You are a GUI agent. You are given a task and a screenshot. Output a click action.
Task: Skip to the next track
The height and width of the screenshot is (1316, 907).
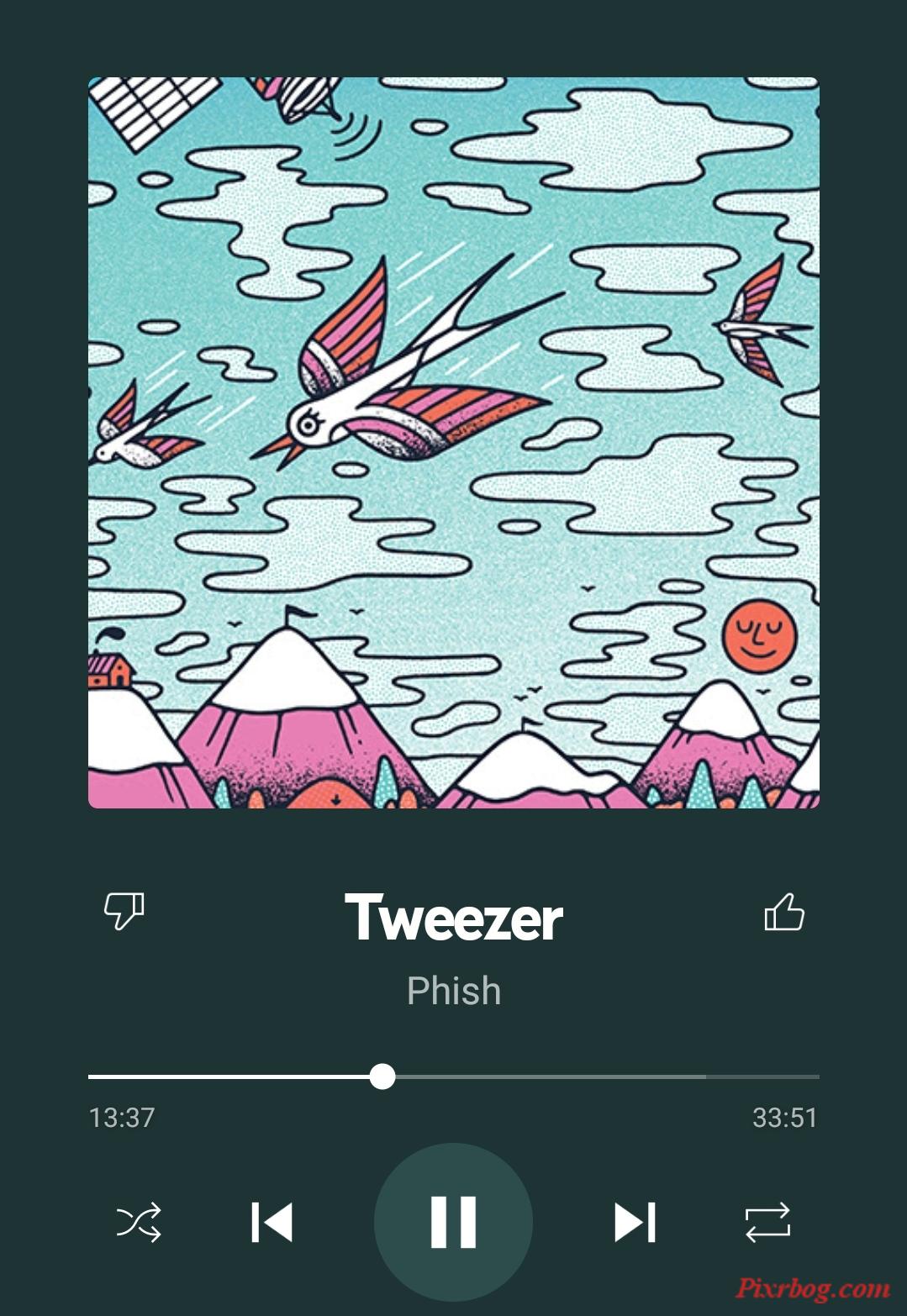635,1222
